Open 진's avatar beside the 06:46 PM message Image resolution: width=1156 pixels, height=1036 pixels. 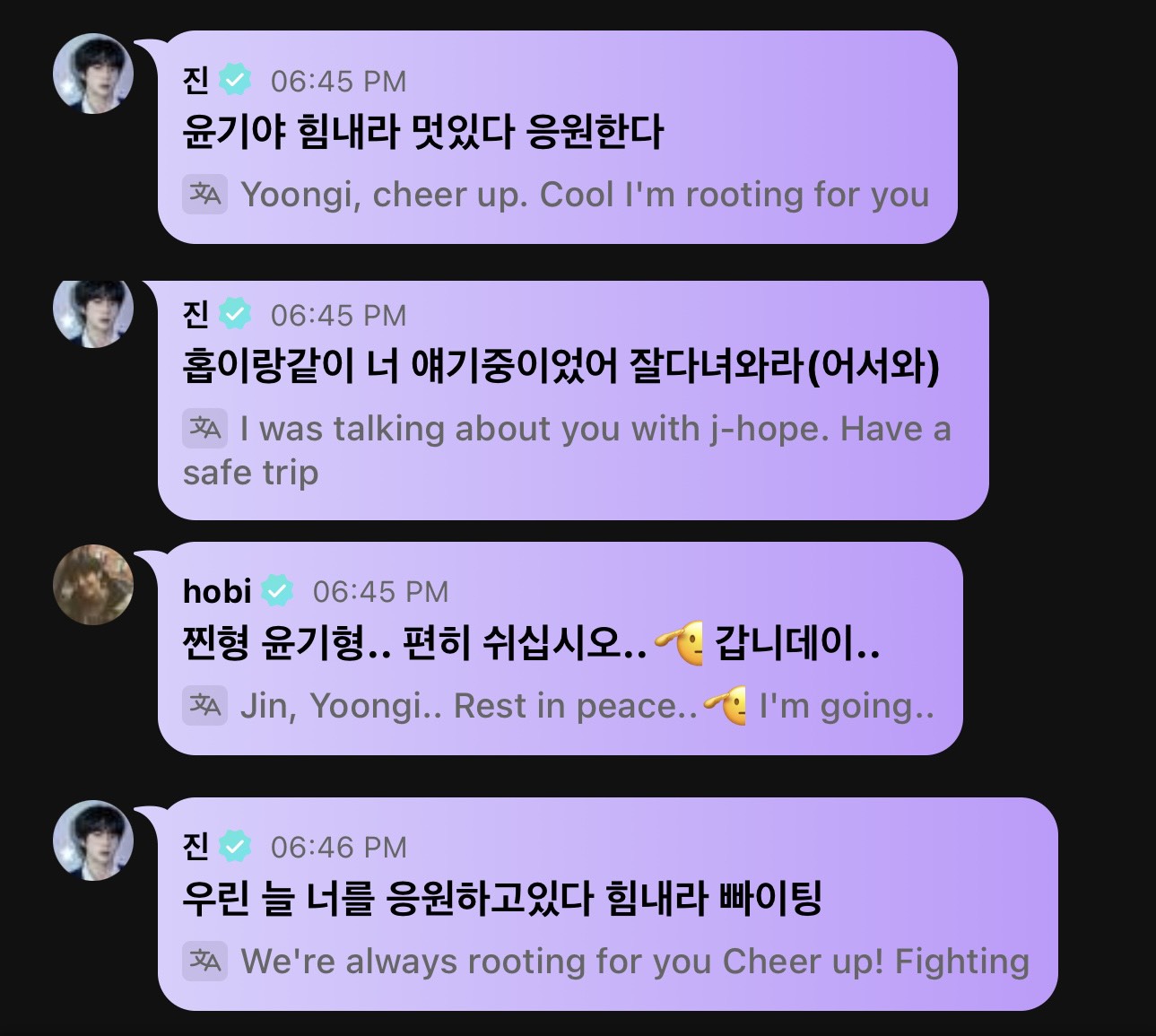93,840
